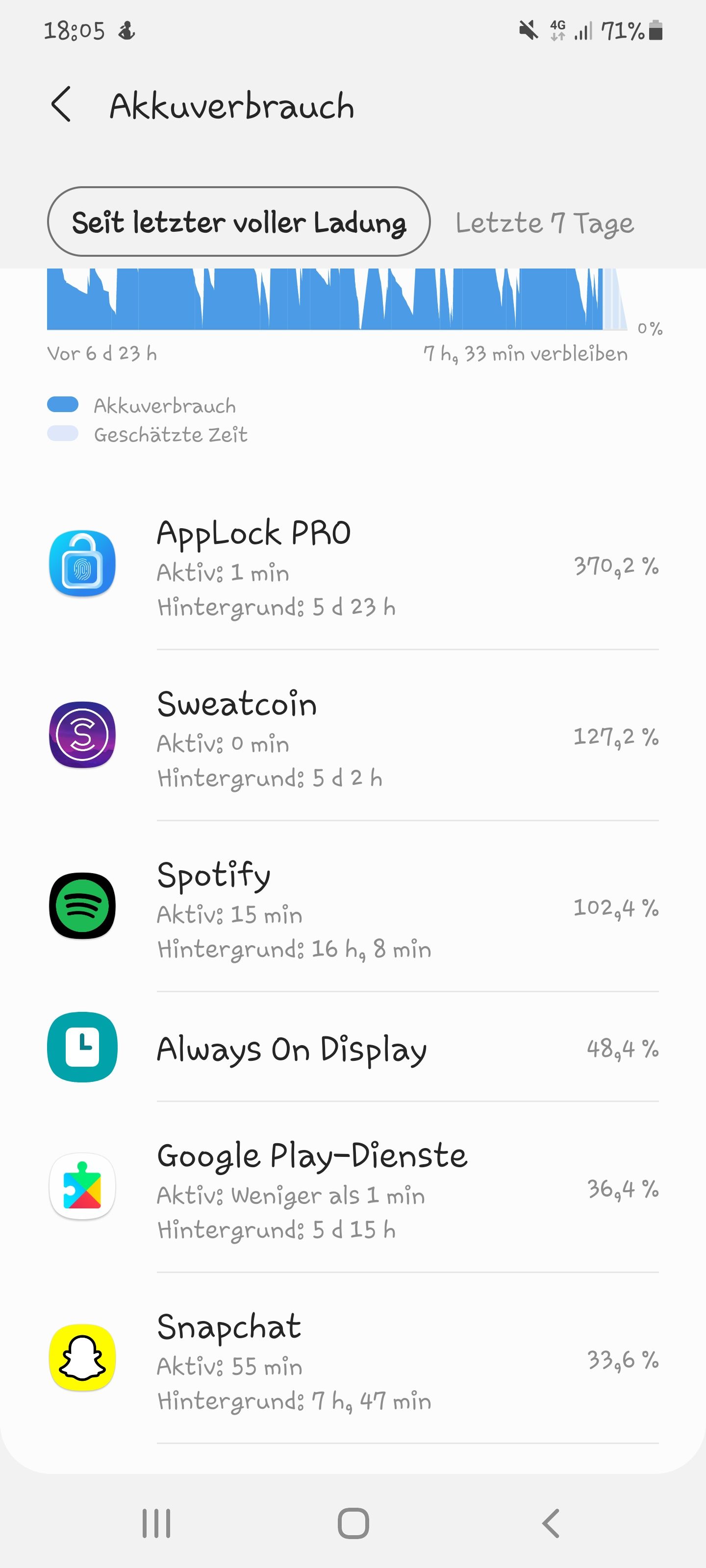Switch to the 'Letzte 7 Tage' view
Screen dimensions: 706x1568
pyautogui.click(x=544, y=223)
